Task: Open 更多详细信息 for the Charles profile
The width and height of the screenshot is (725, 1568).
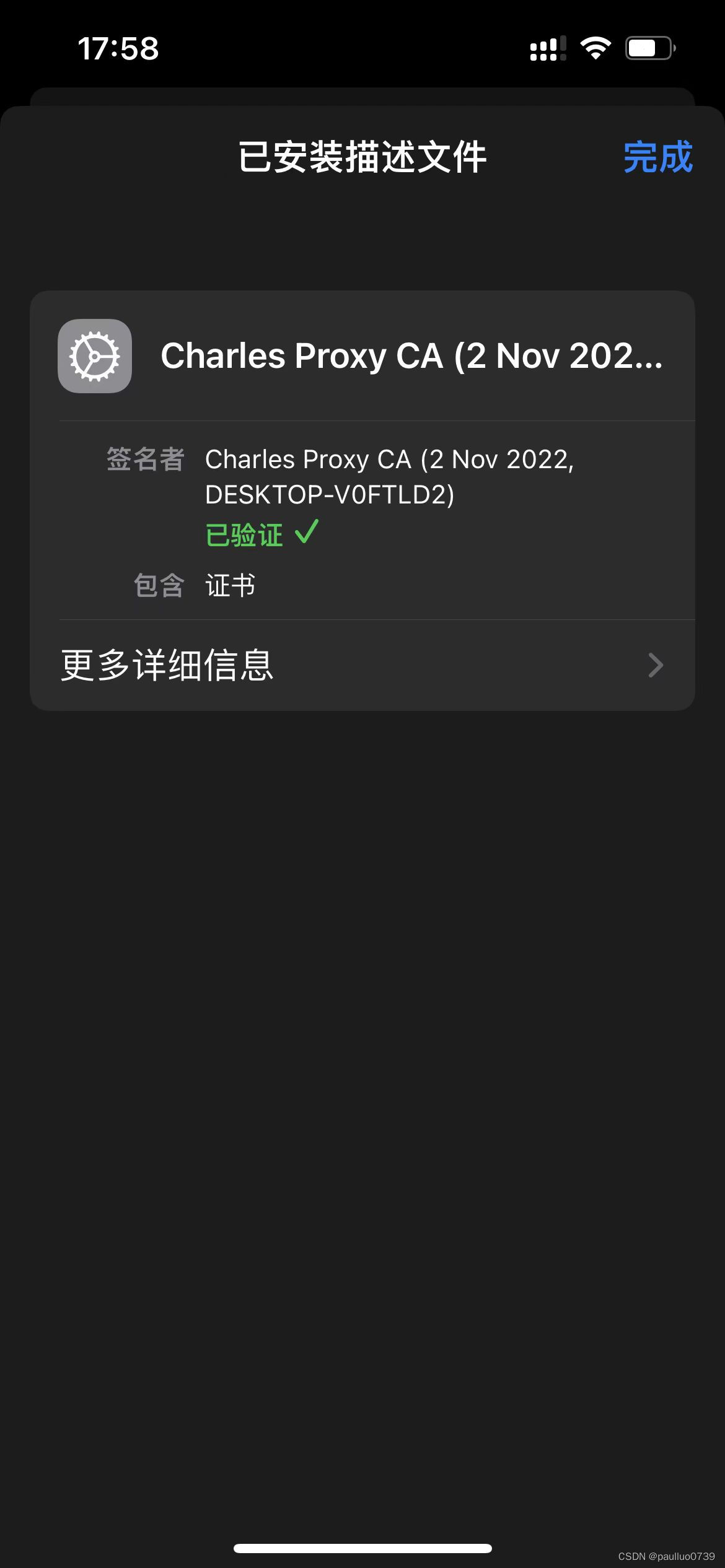Action: (362, 665)
